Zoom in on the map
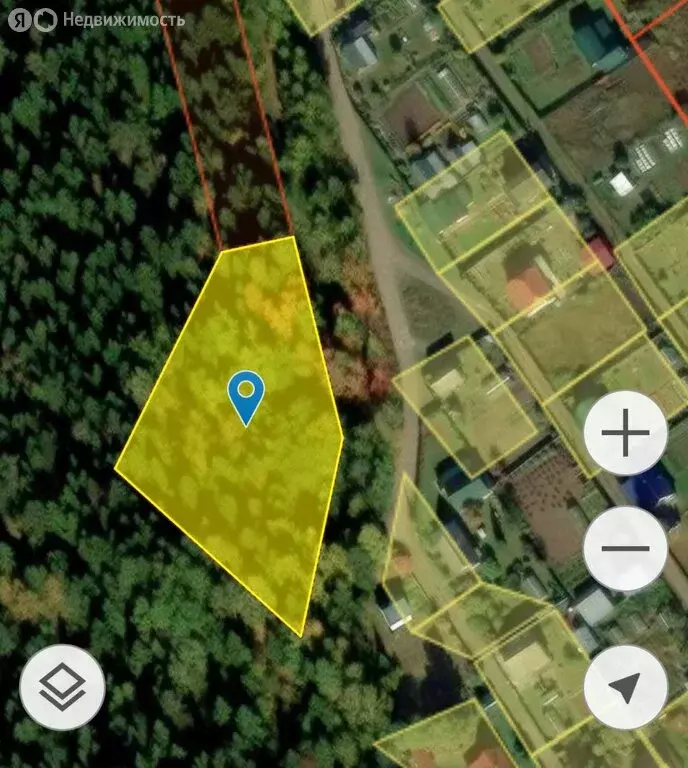Viewport: 688px width, 768px height. tap(625, 434)
